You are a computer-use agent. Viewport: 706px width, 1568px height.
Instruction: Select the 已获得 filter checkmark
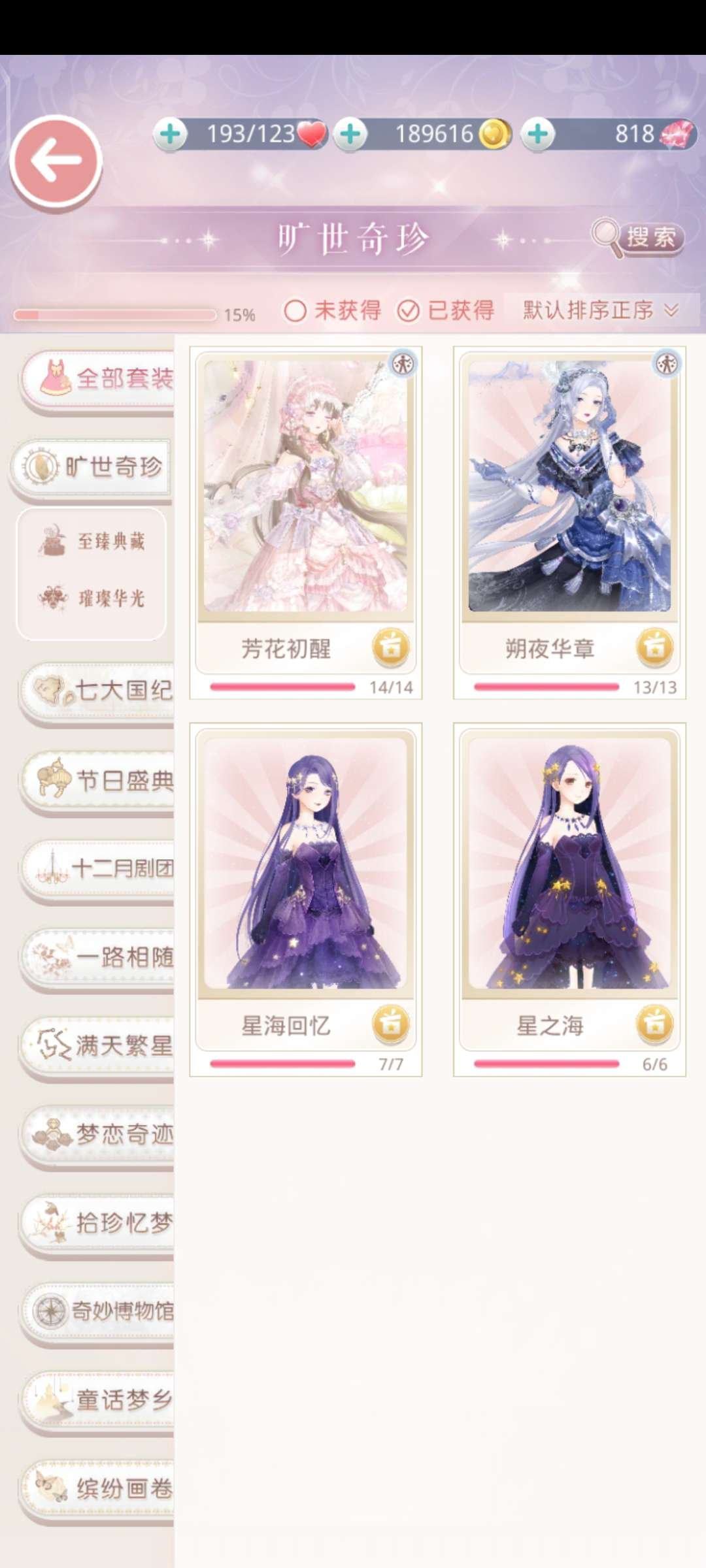(409, 311)
